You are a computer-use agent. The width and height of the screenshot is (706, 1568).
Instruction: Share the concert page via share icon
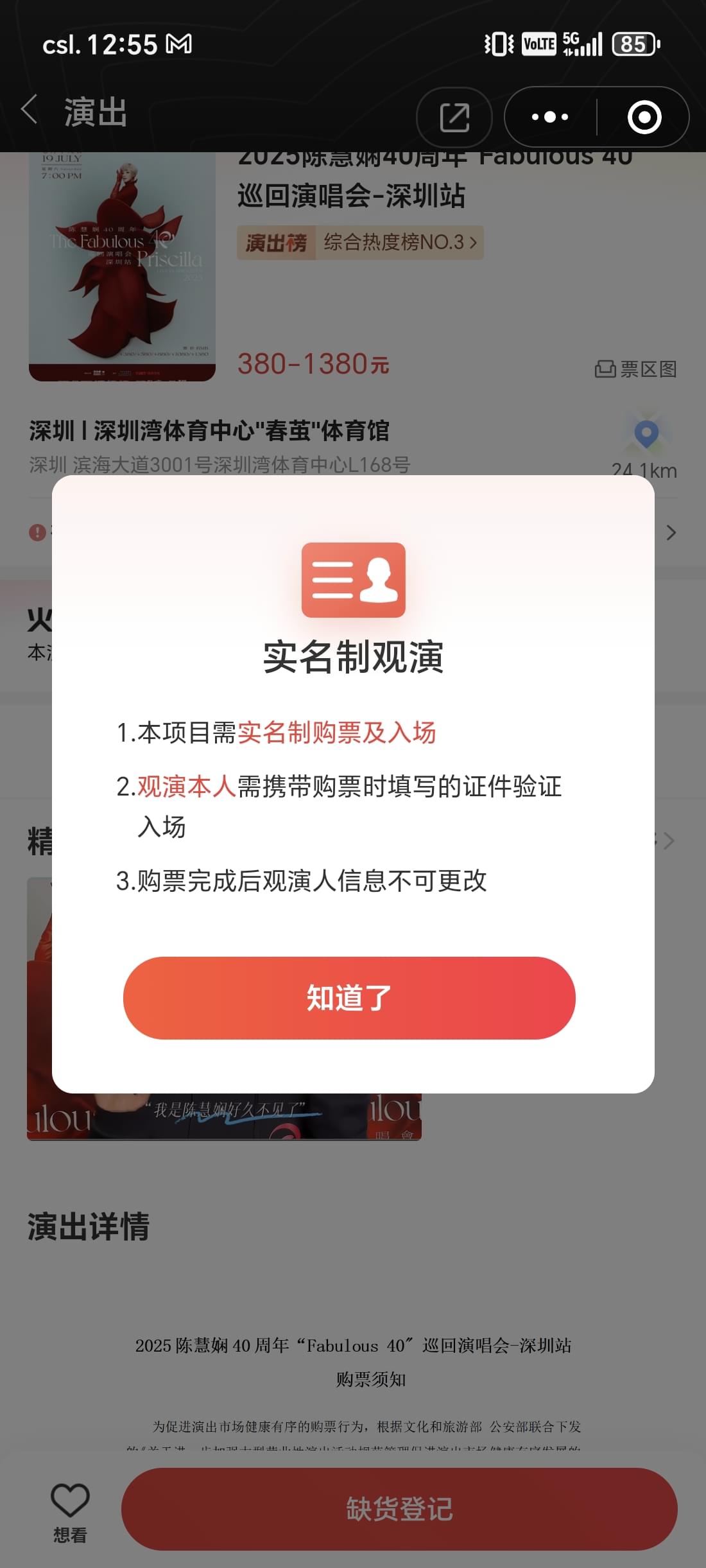click(454, 117)
